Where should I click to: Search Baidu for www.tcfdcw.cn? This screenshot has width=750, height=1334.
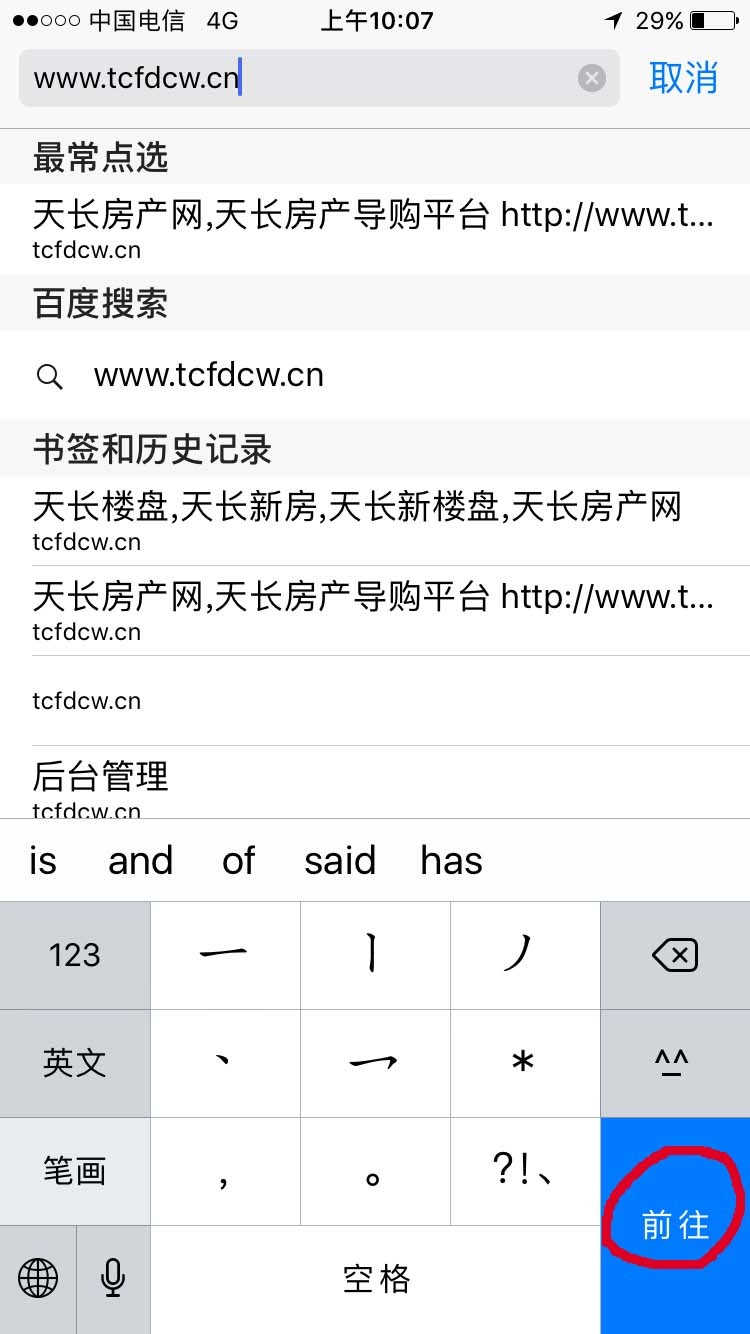coord(374,376)
